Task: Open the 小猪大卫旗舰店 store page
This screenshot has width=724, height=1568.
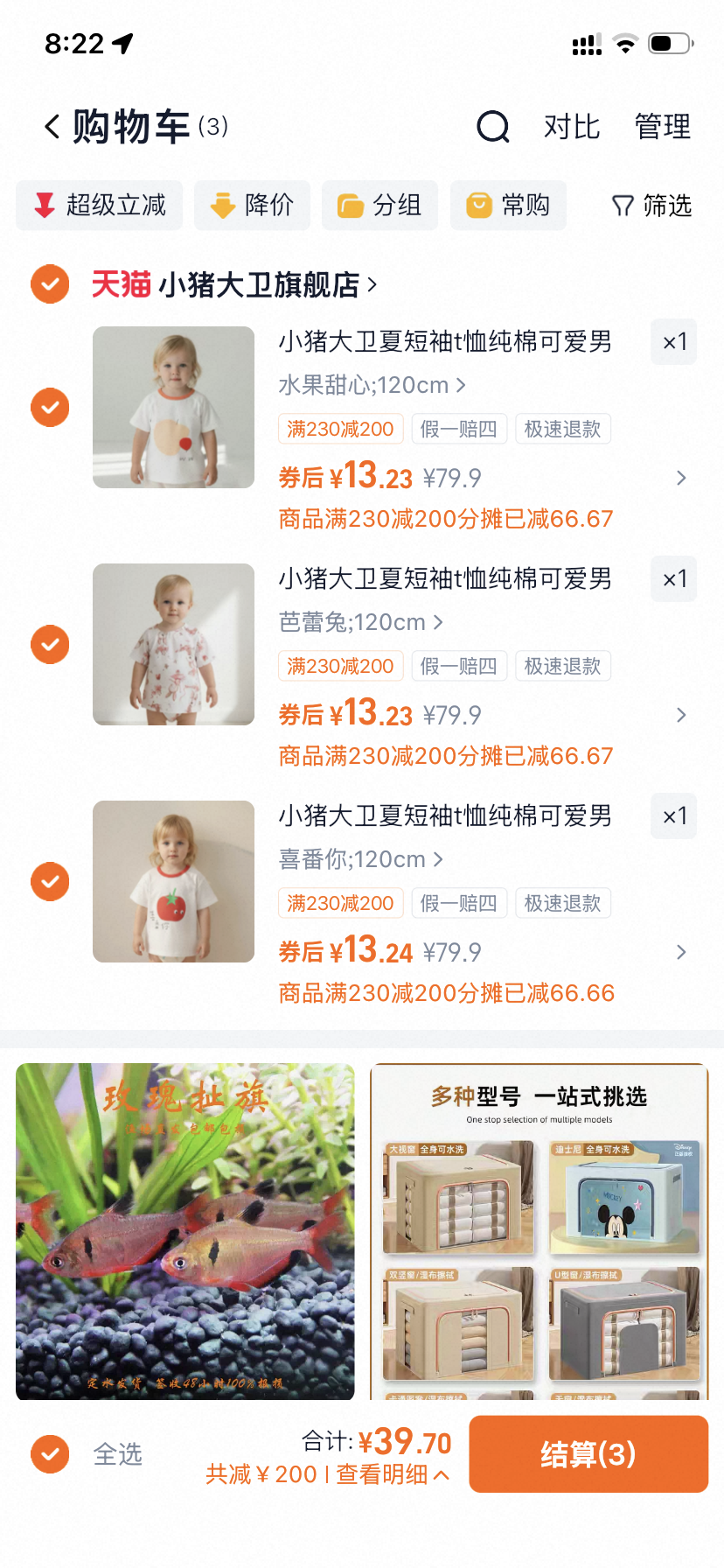Action: pyautogui.click(x=262, y=284)
